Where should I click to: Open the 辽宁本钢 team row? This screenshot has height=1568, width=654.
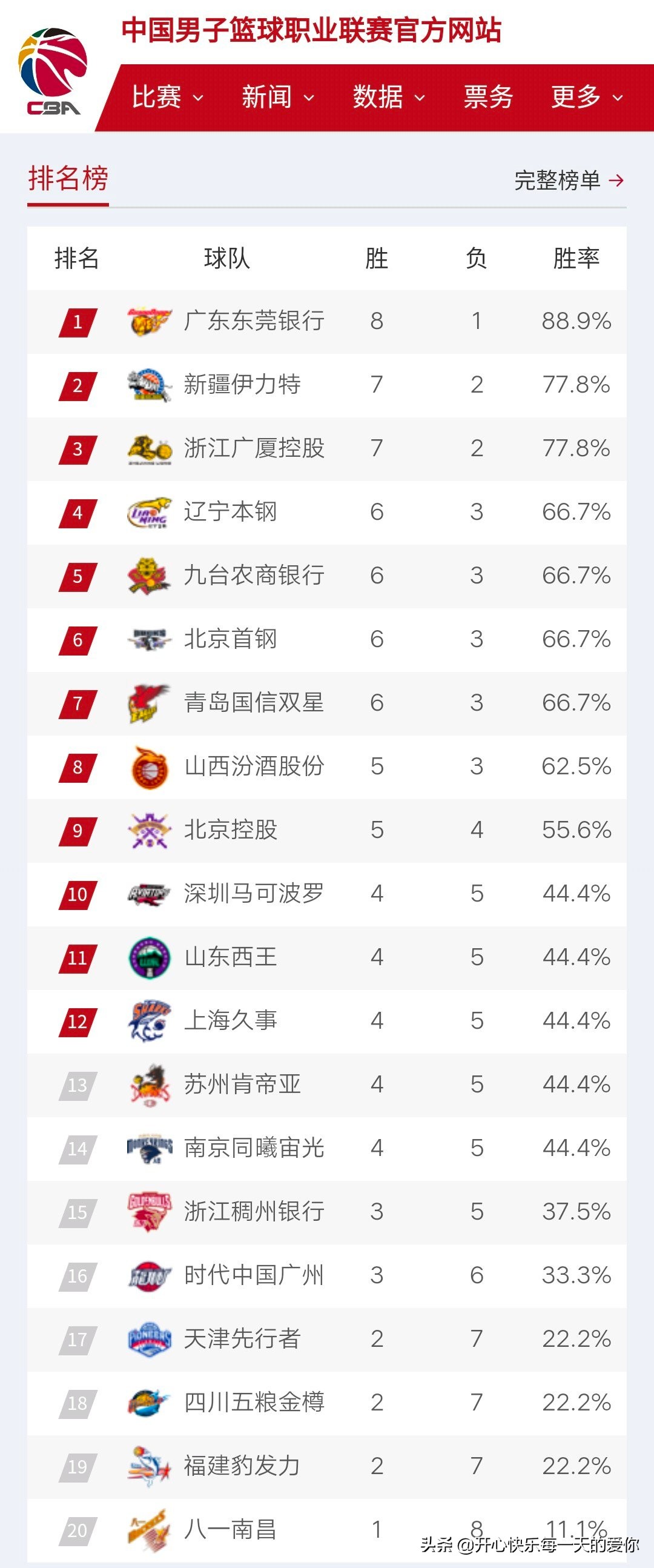230,512
